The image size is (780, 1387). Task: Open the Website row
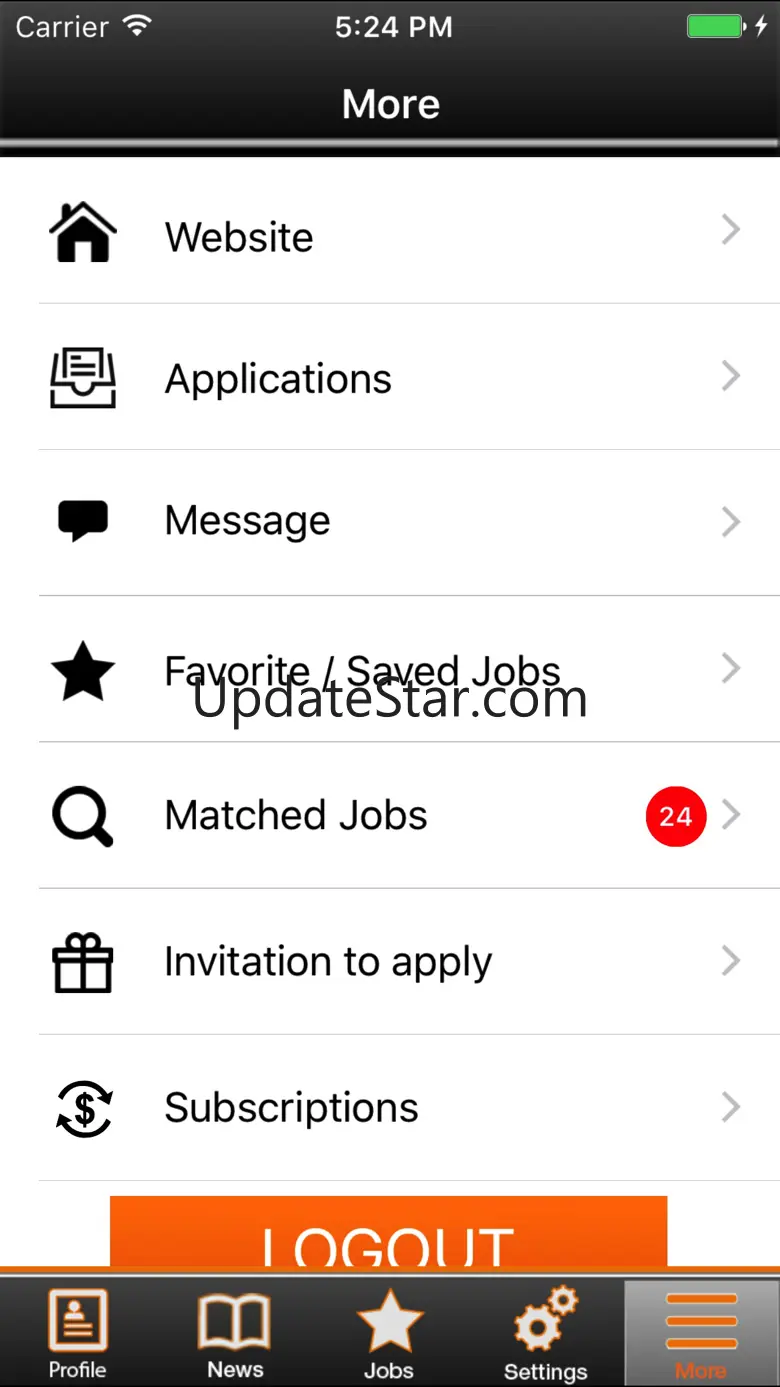[x=390, y=236]
